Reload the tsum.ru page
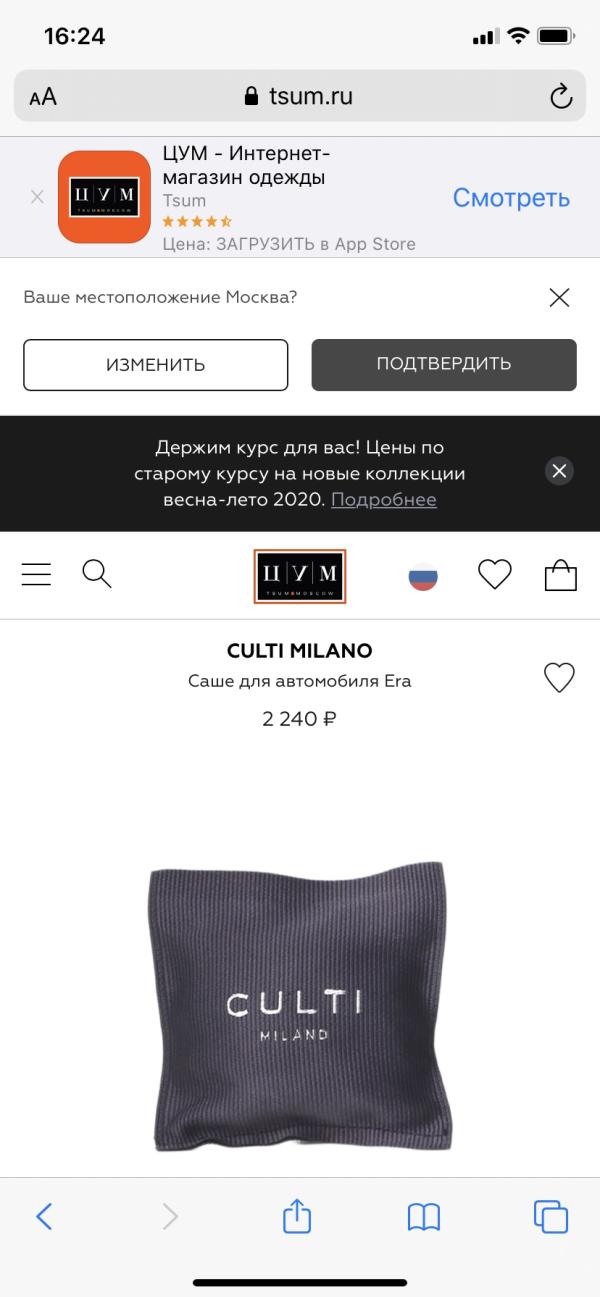600x1297 pixels. coord(561,97)
